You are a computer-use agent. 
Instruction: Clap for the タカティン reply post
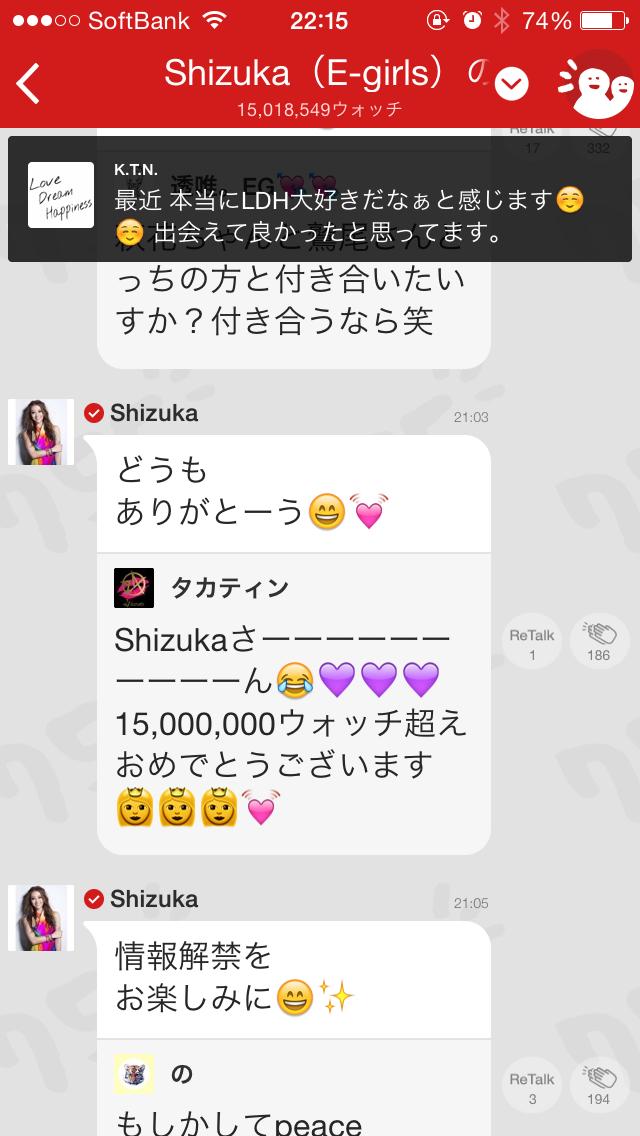599,645
